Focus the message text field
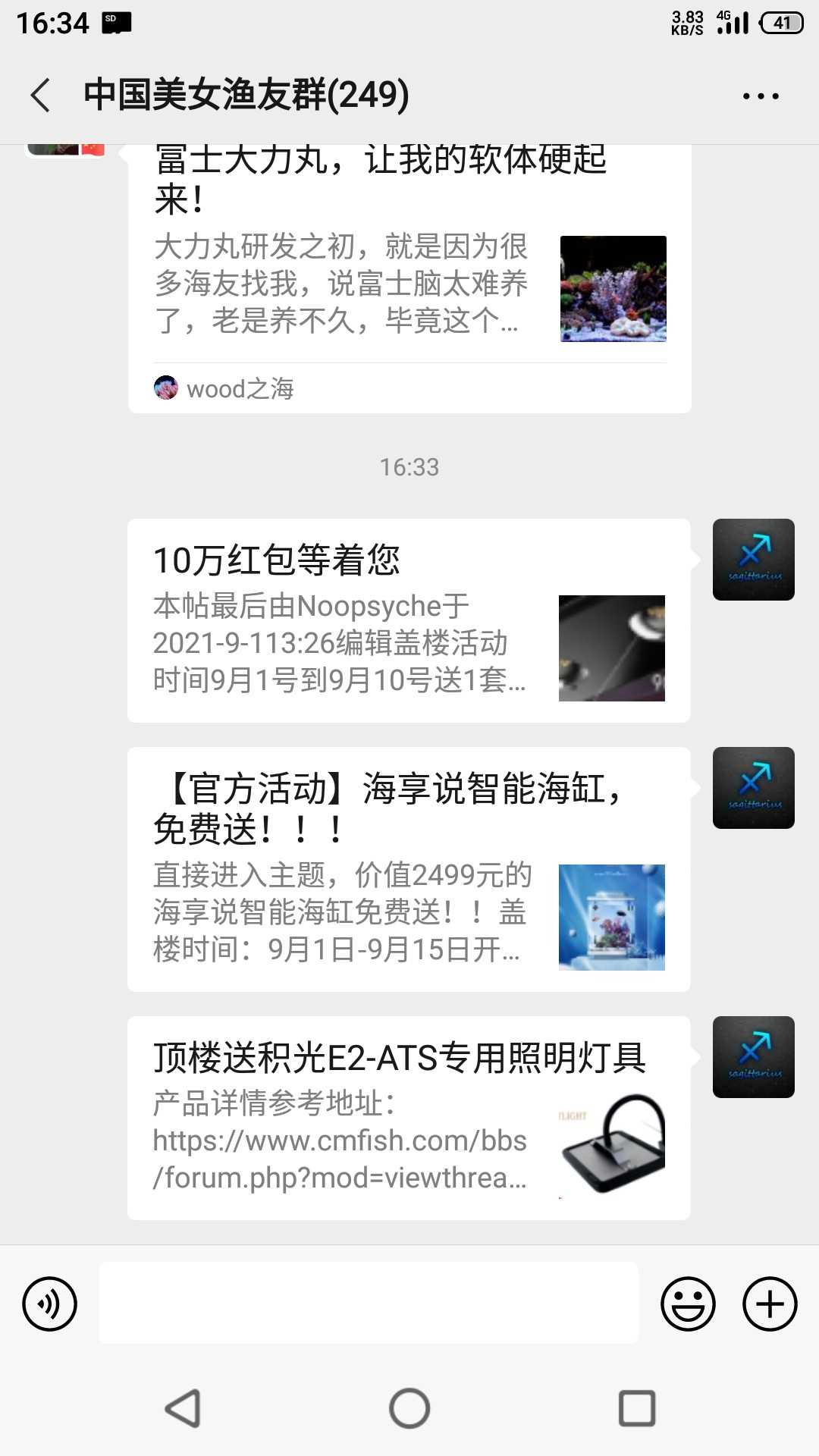 [369, 1304]
